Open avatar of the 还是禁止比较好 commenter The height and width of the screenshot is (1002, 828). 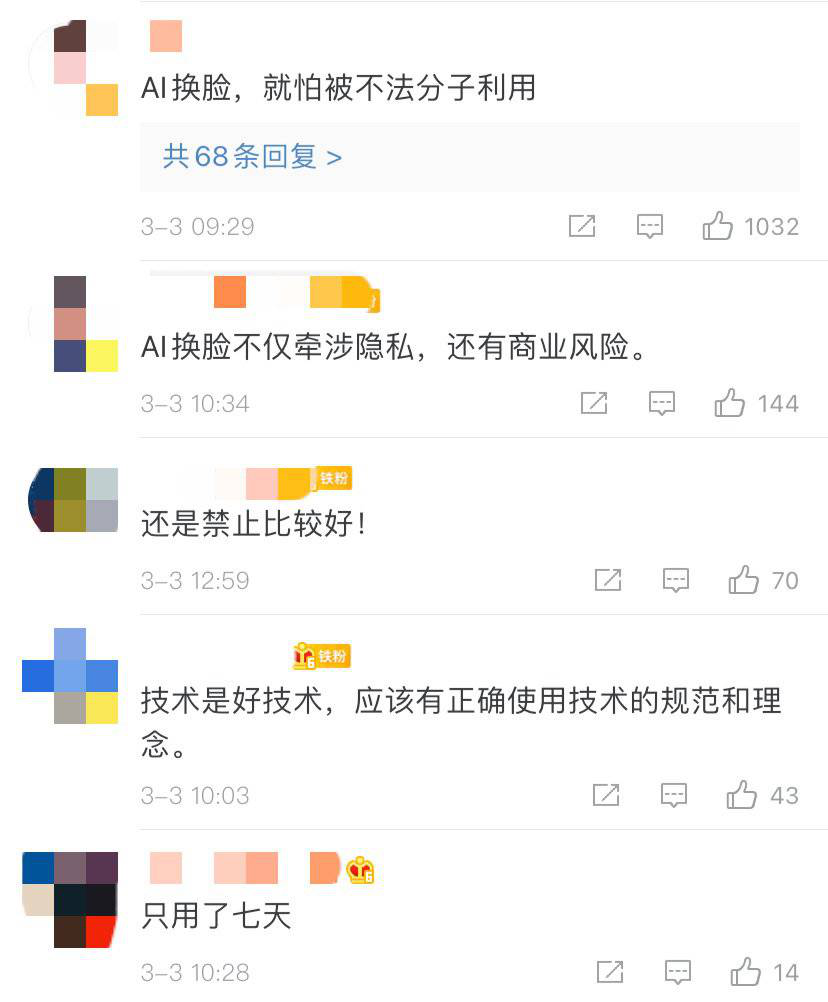coord(74,499)
